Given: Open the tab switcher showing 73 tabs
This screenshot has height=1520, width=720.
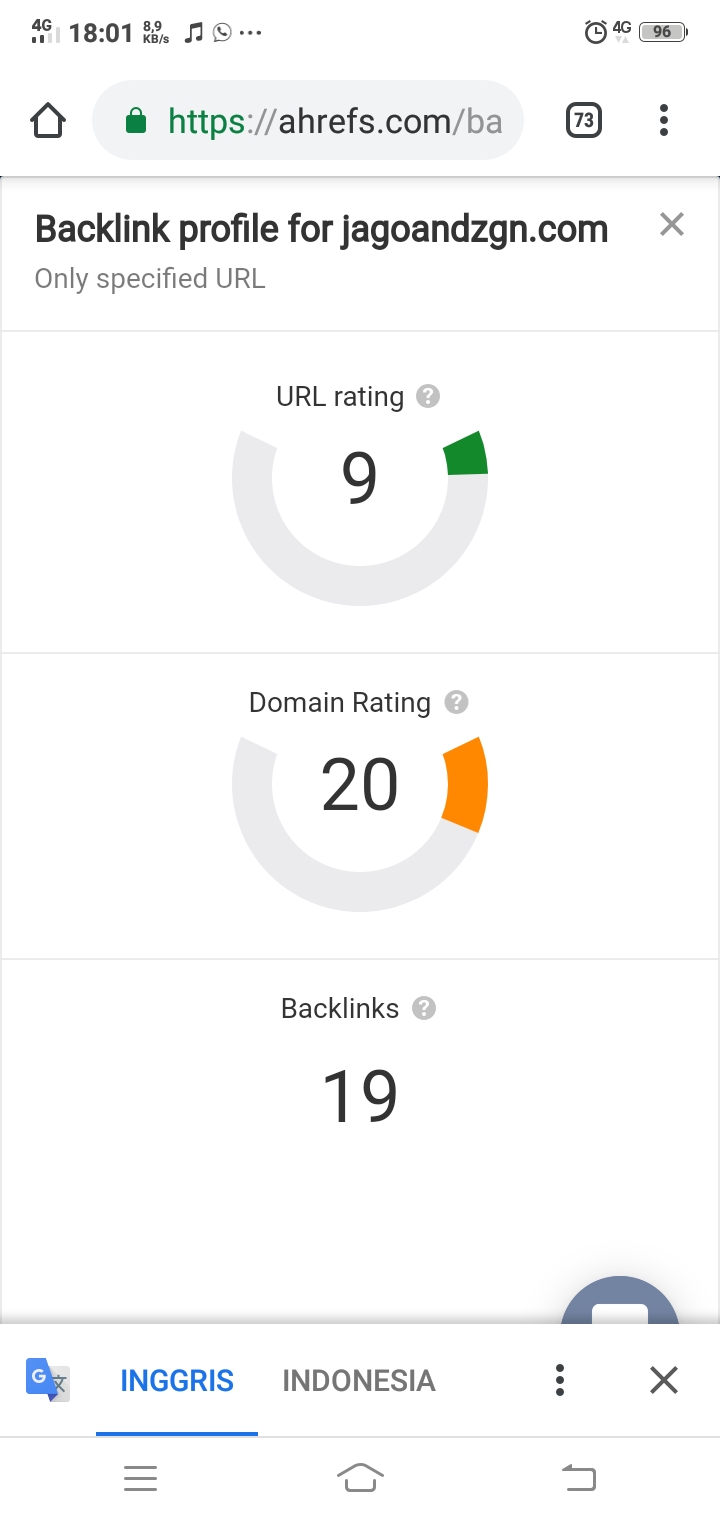Looking at the screenshot, I should 583,121.
